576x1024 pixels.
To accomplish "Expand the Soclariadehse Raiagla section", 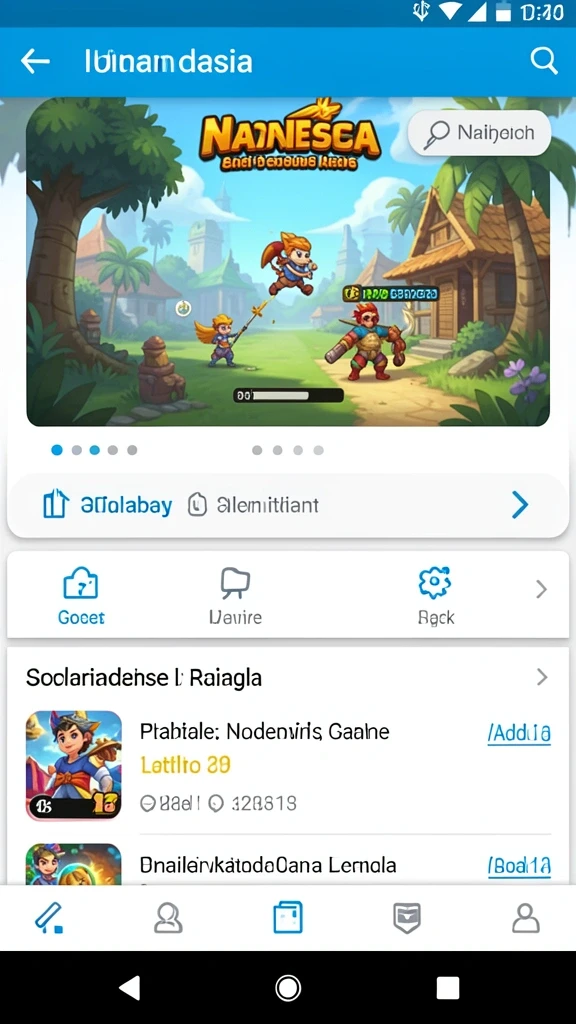I will click(x=542, y=677).
